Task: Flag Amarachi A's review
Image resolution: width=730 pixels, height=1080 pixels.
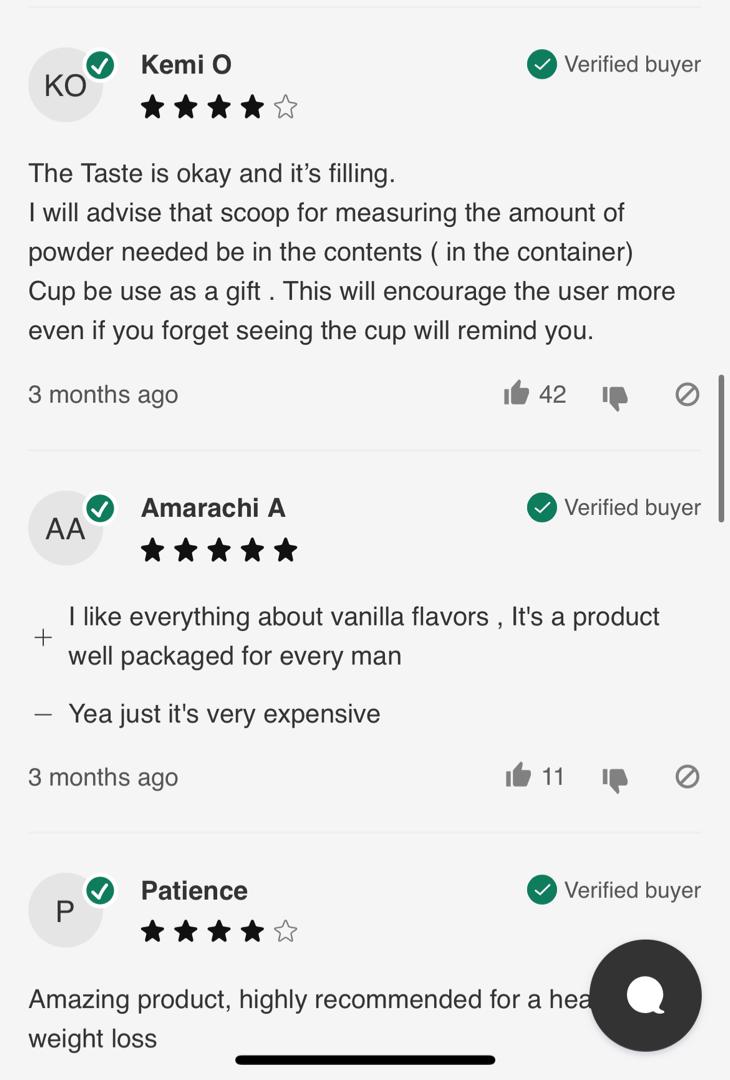Action: pyautogui.click(x=687, y=777)
